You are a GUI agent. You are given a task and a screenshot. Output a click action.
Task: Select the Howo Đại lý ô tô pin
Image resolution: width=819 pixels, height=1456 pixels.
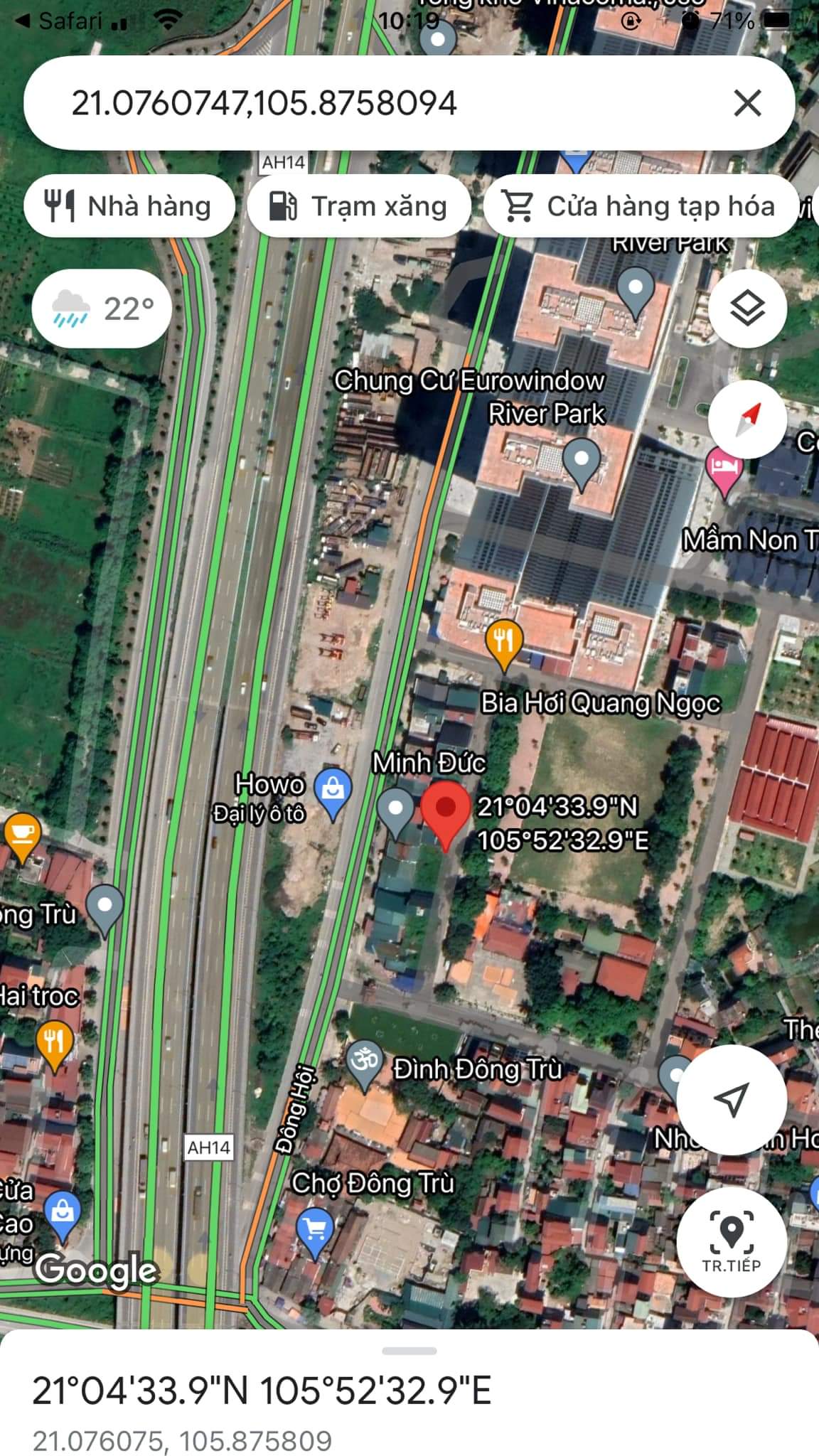(x=333, y=791)
